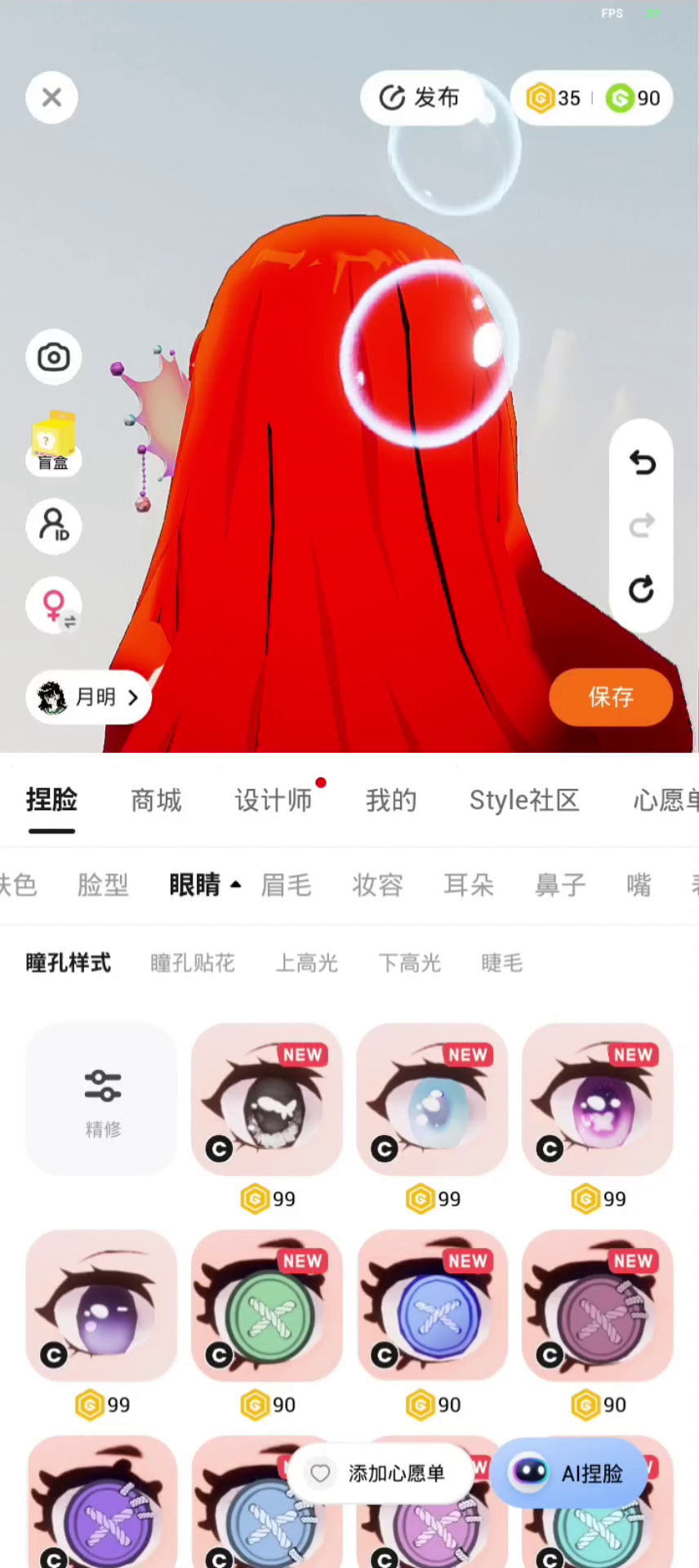Undo the last change

tap(642, 463)
